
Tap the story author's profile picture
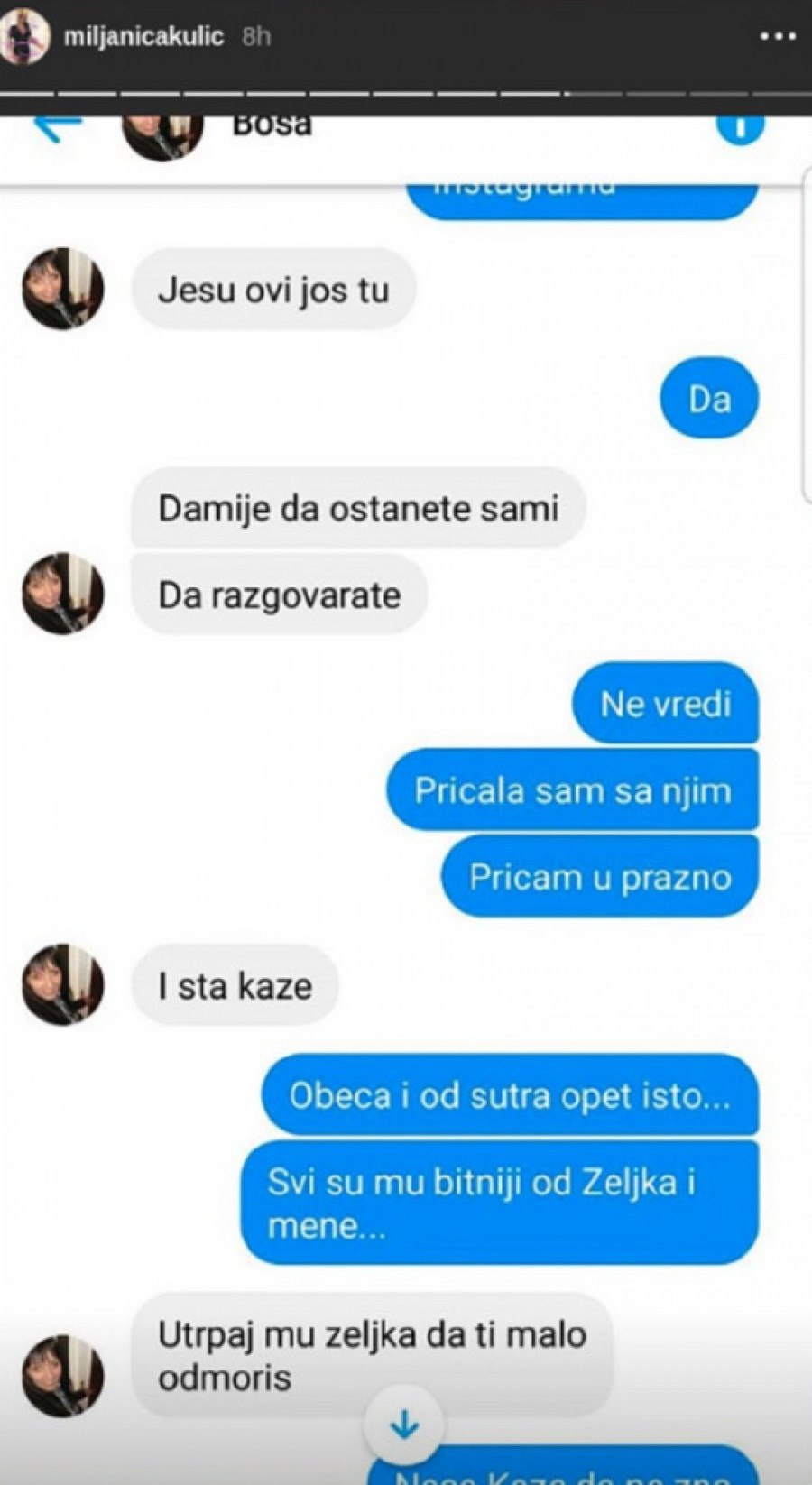(x=25, y=37)
